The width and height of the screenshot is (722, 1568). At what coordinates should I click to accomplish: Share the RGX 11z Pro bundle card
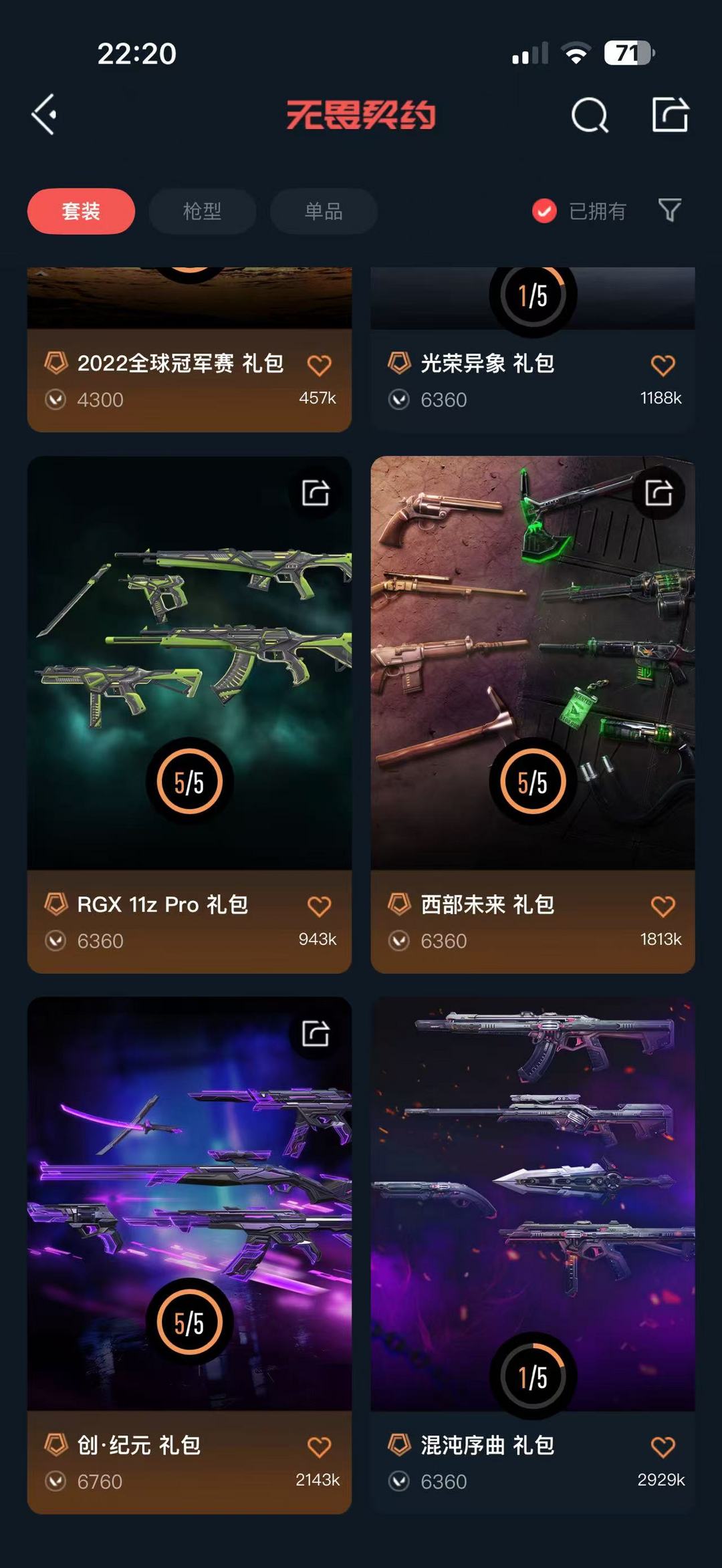point(316,493)
